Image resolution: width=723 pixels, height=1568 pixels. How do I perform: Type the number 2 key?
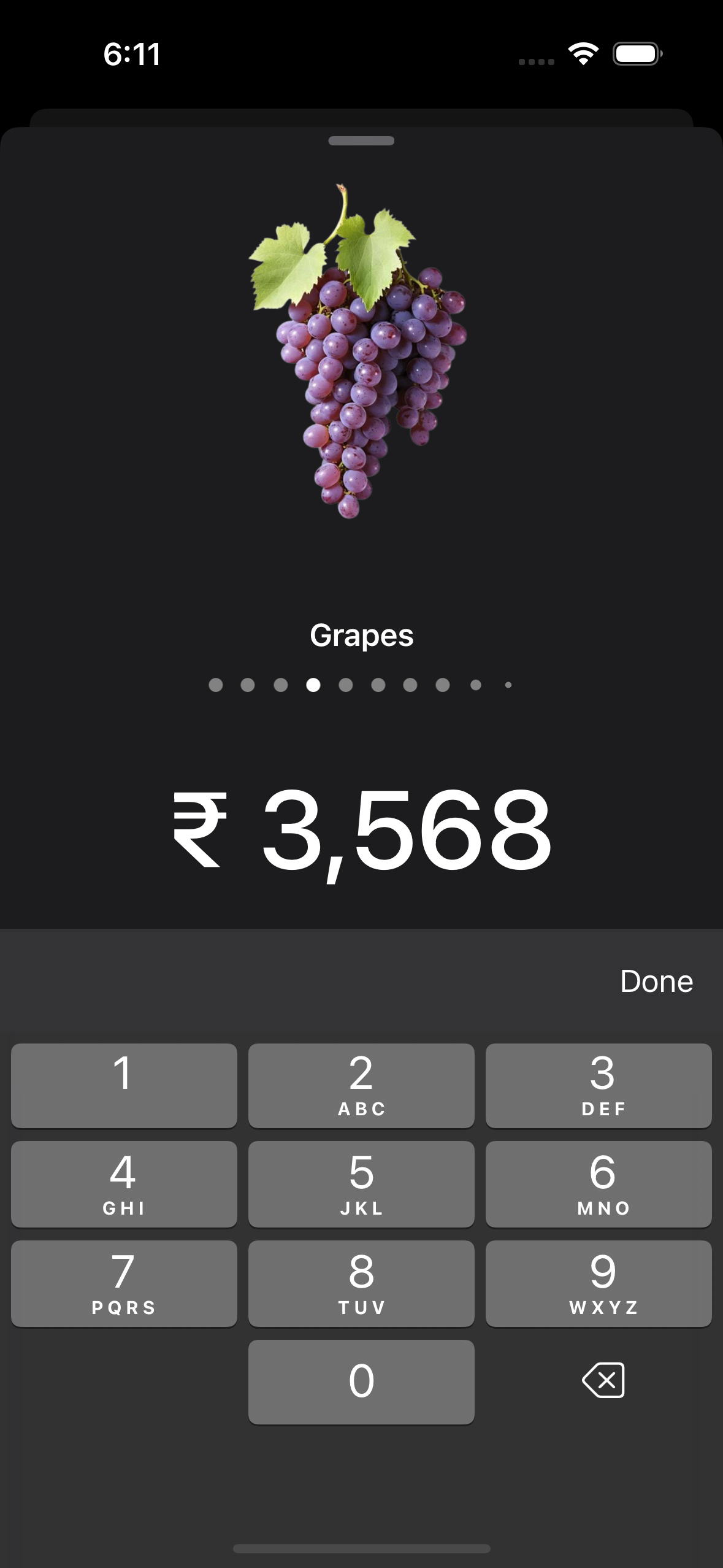(361, 1085)
